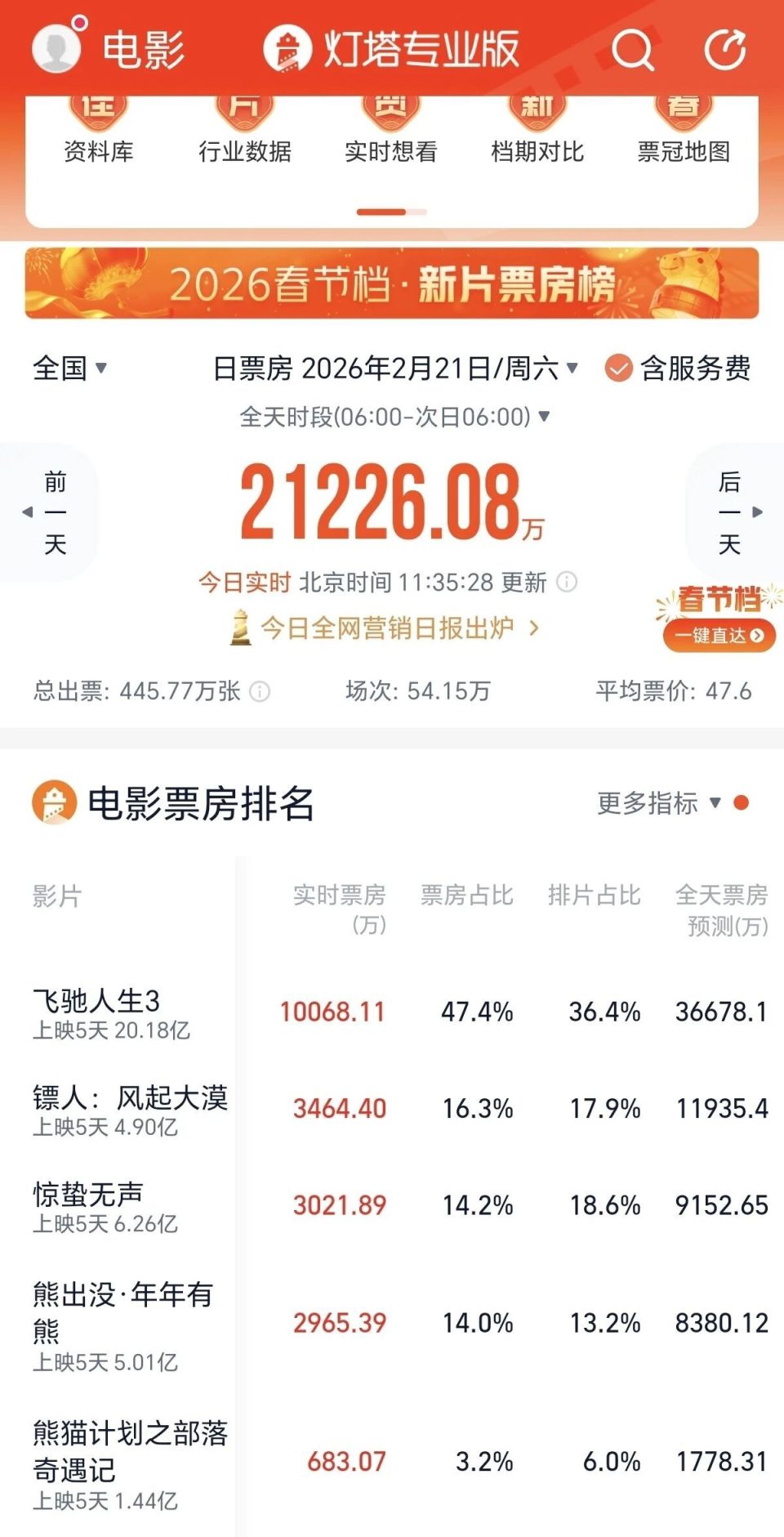Open the 今日全网营销日报出炉 link
Viewport: 784px width, 1537px height.
coord(392,627)
